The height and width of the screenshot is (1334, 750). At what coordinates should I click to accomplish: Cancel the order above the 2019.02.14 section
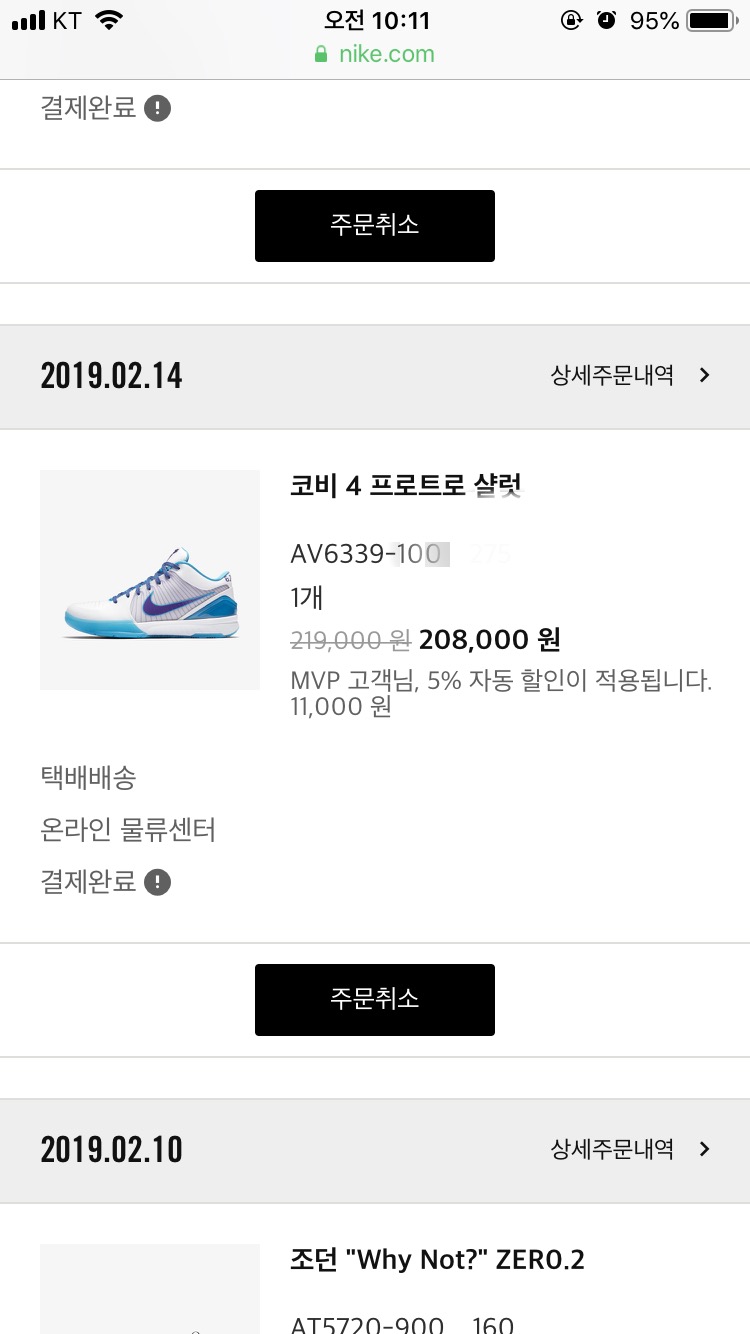point(374,226)
